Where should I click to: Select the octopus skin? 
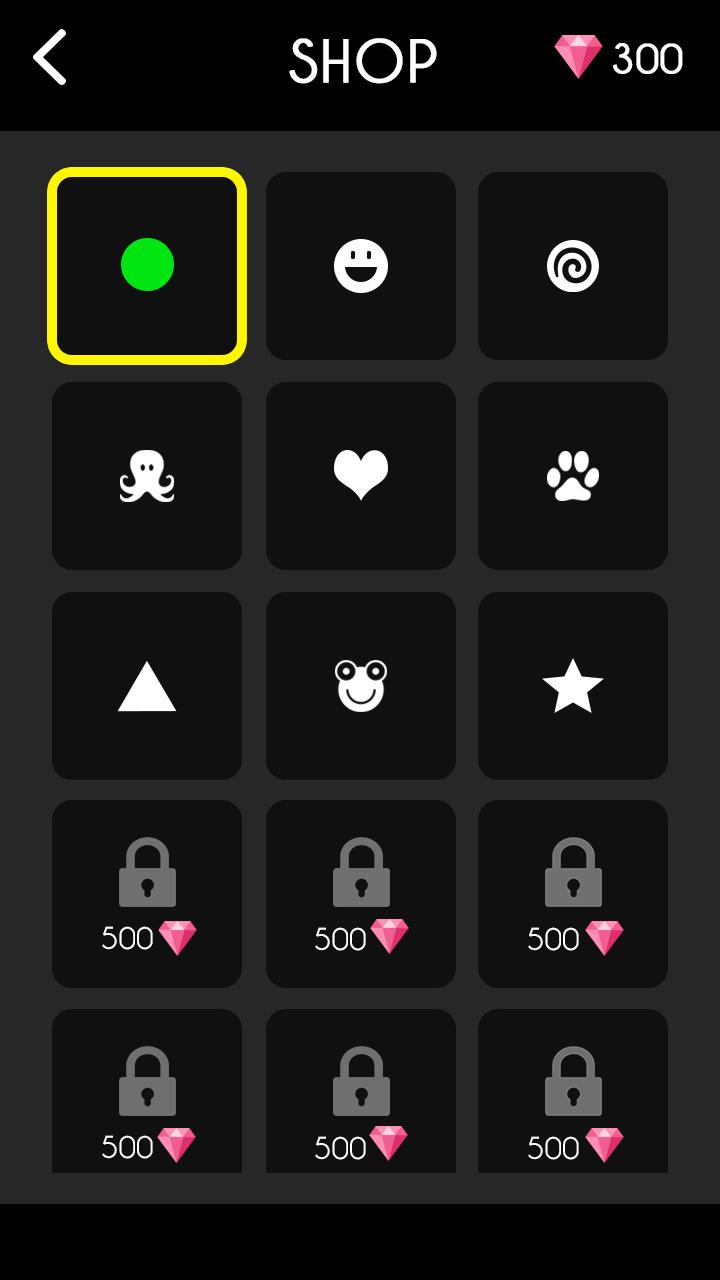point(147,476)
